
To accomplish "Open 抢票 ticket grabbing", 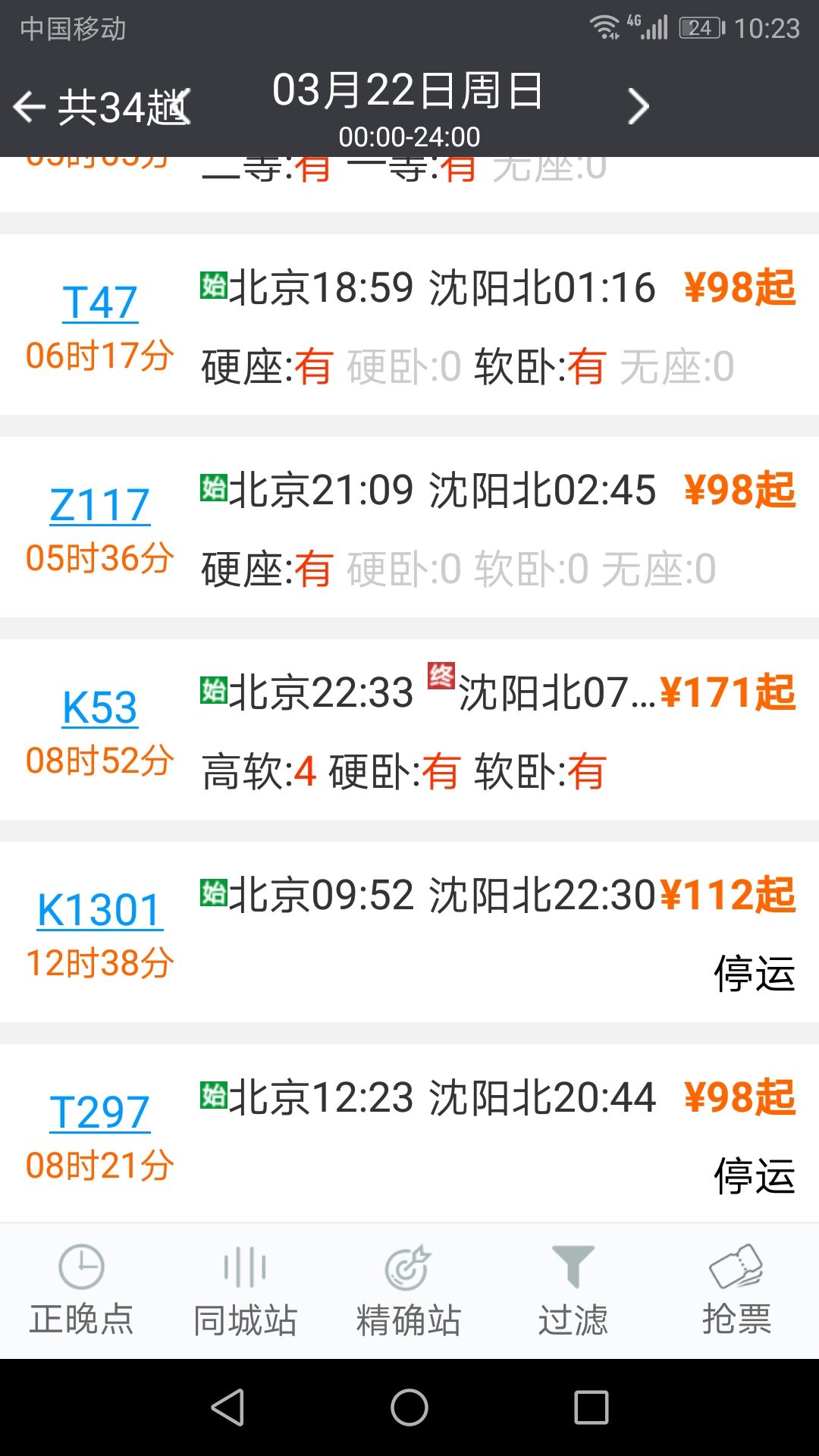I will pyautogui.click(x=736, y=1290).
